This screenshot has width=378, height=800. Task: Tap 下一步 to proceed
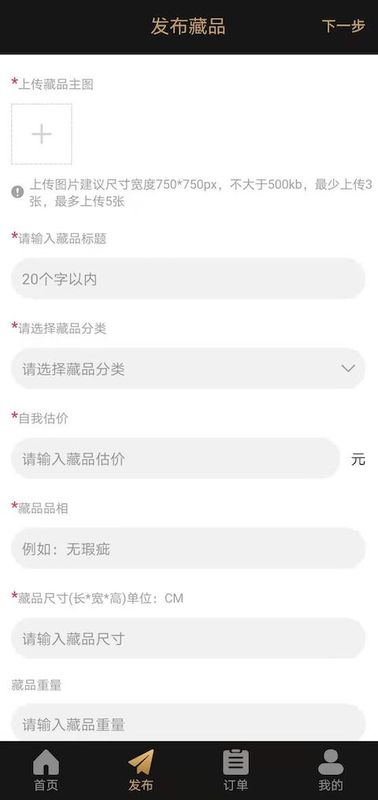(x=343, y=26)
